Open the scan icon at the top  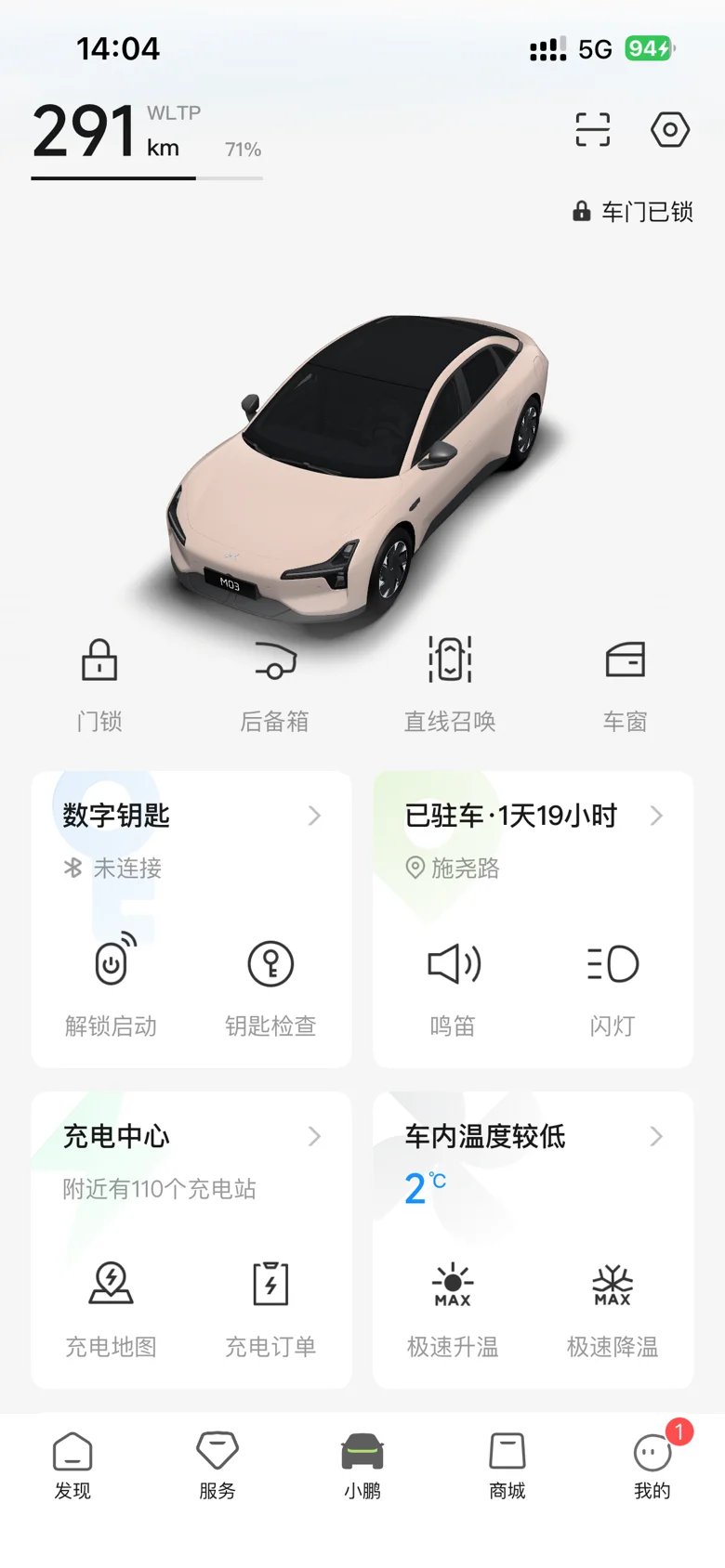click(x=592, y=129)
